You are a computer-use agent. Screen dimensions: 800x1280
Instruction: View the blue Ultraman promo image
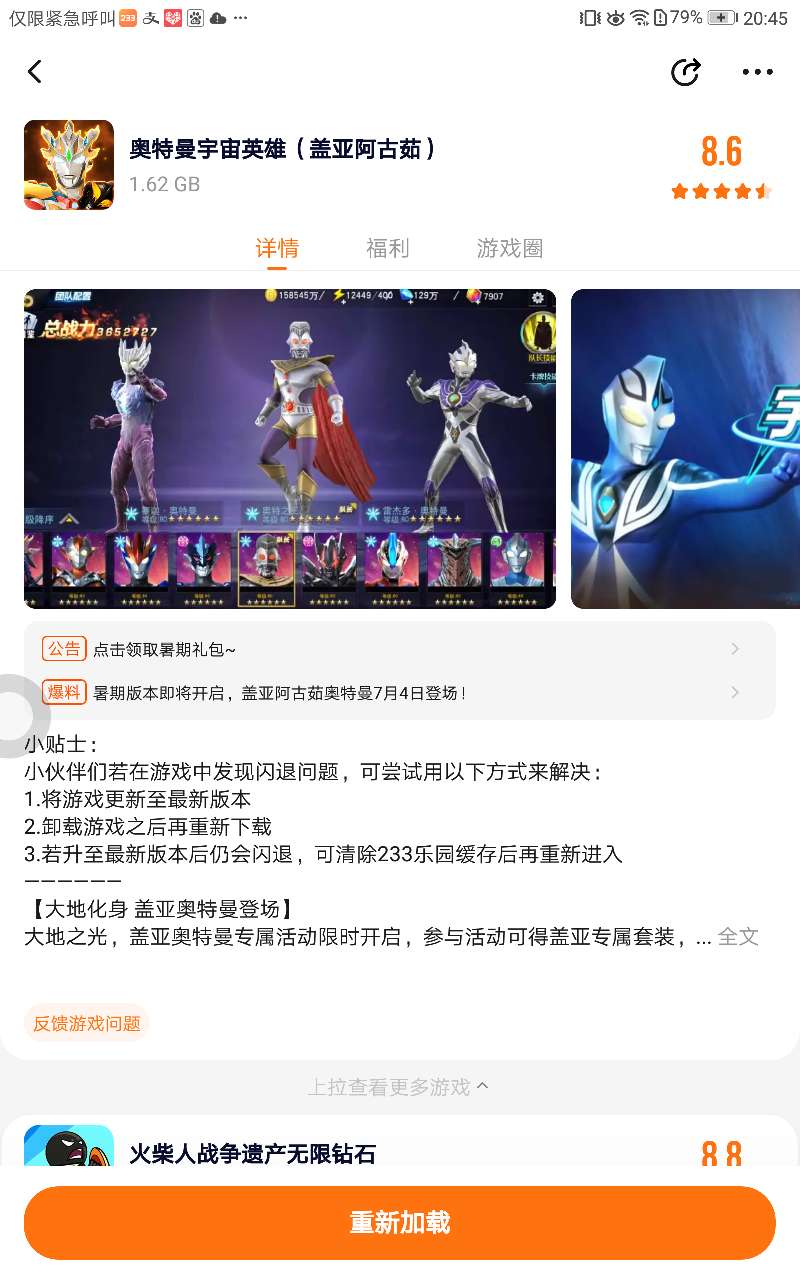click(685, 449)
